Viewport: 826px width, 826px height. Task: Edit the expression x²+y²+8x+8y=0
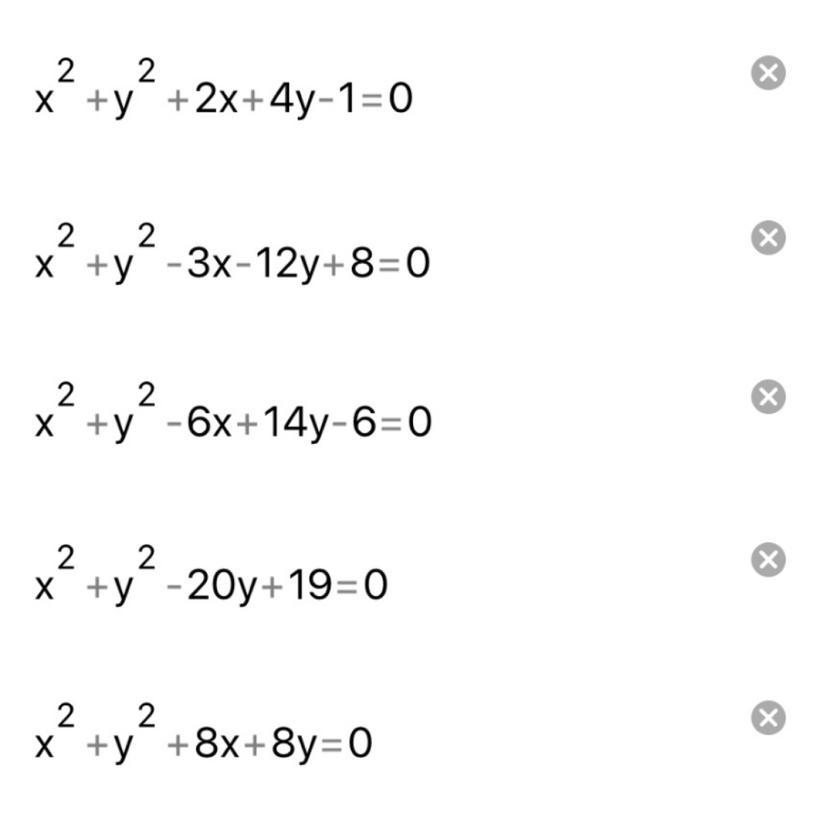pos(203,743)
